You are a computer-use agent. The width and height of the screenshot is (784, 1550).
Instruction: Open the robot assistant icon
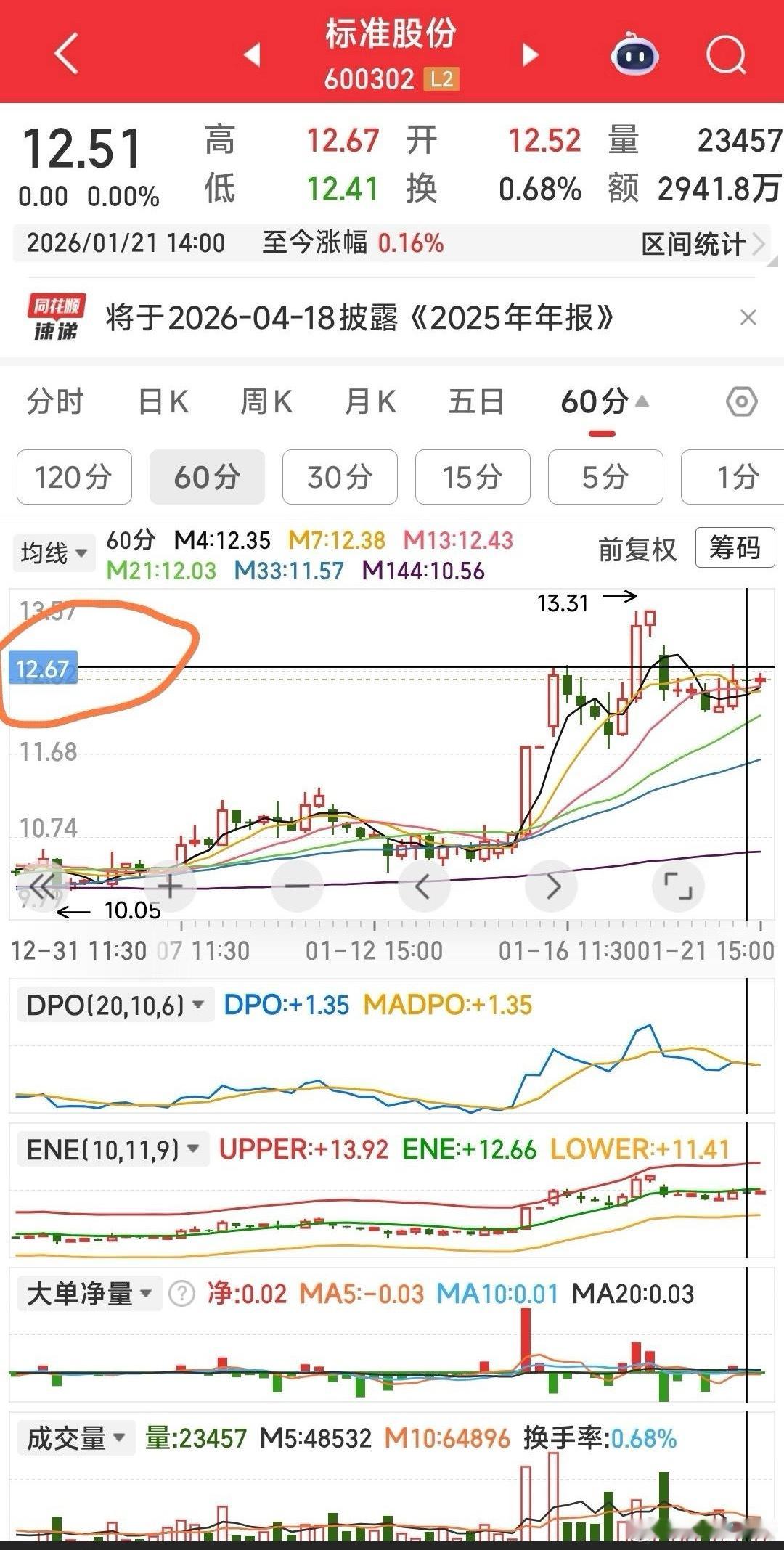click(634, 54)
